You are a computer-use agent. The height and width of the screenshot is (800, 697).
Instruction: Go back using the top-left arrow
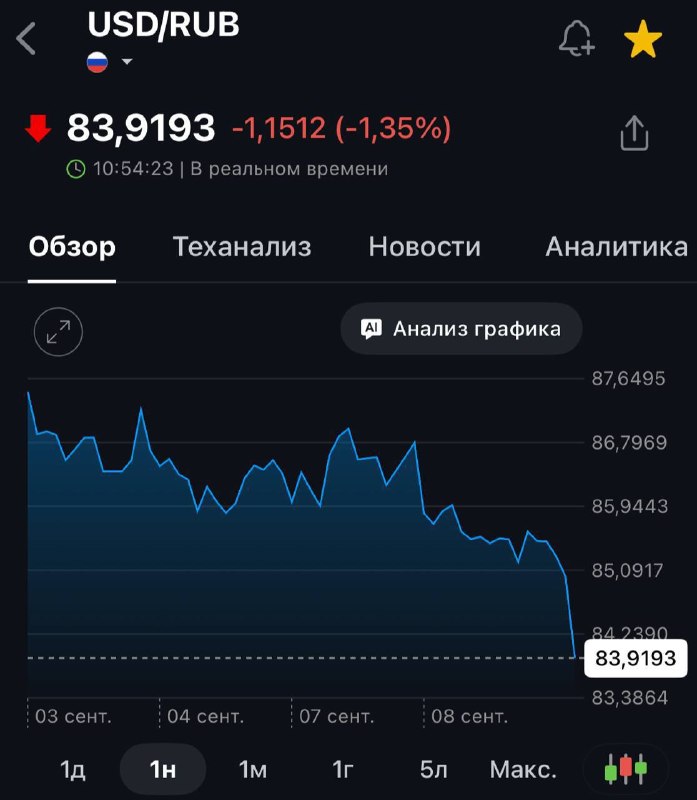pos(26,38)
